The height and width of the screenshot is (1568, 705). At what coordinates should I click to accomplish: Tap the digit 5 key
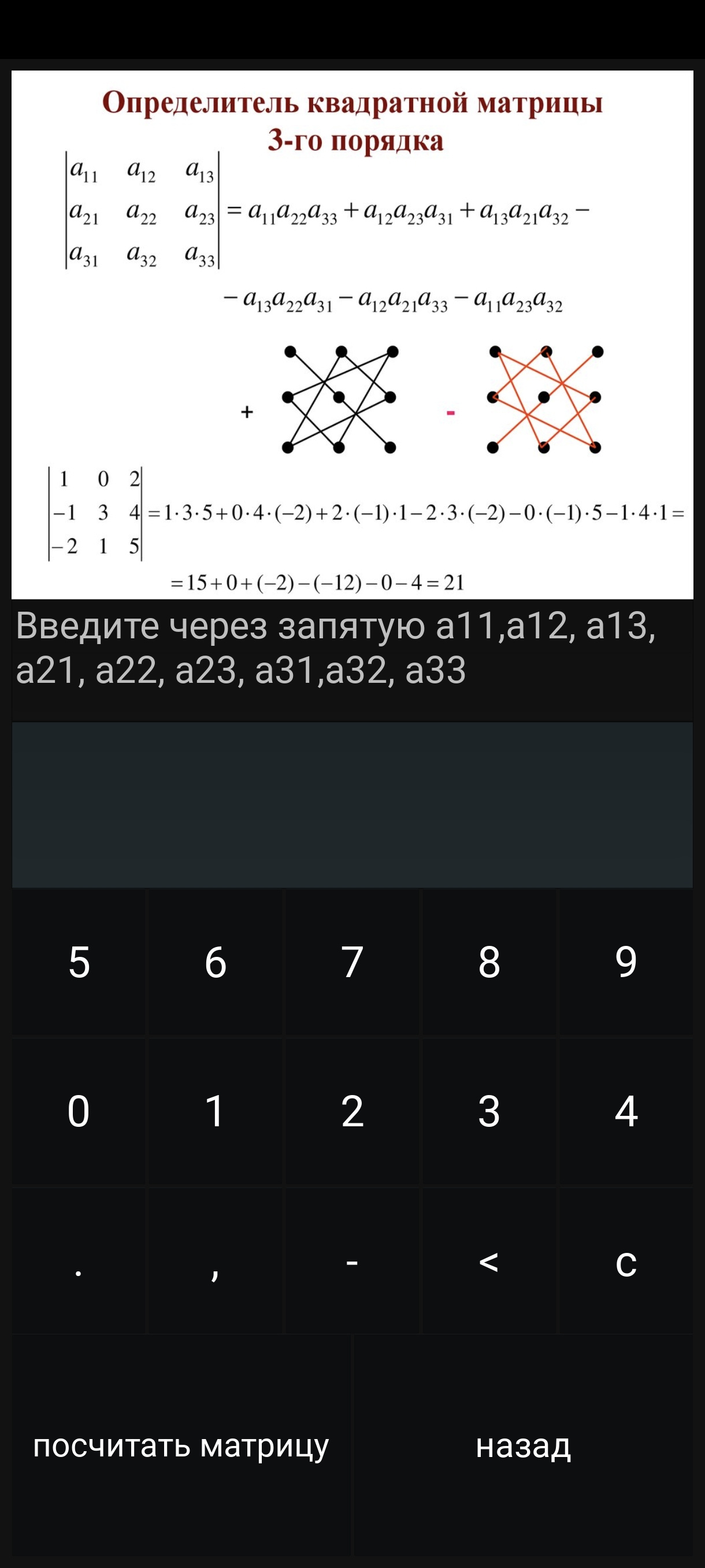point(79,962)
